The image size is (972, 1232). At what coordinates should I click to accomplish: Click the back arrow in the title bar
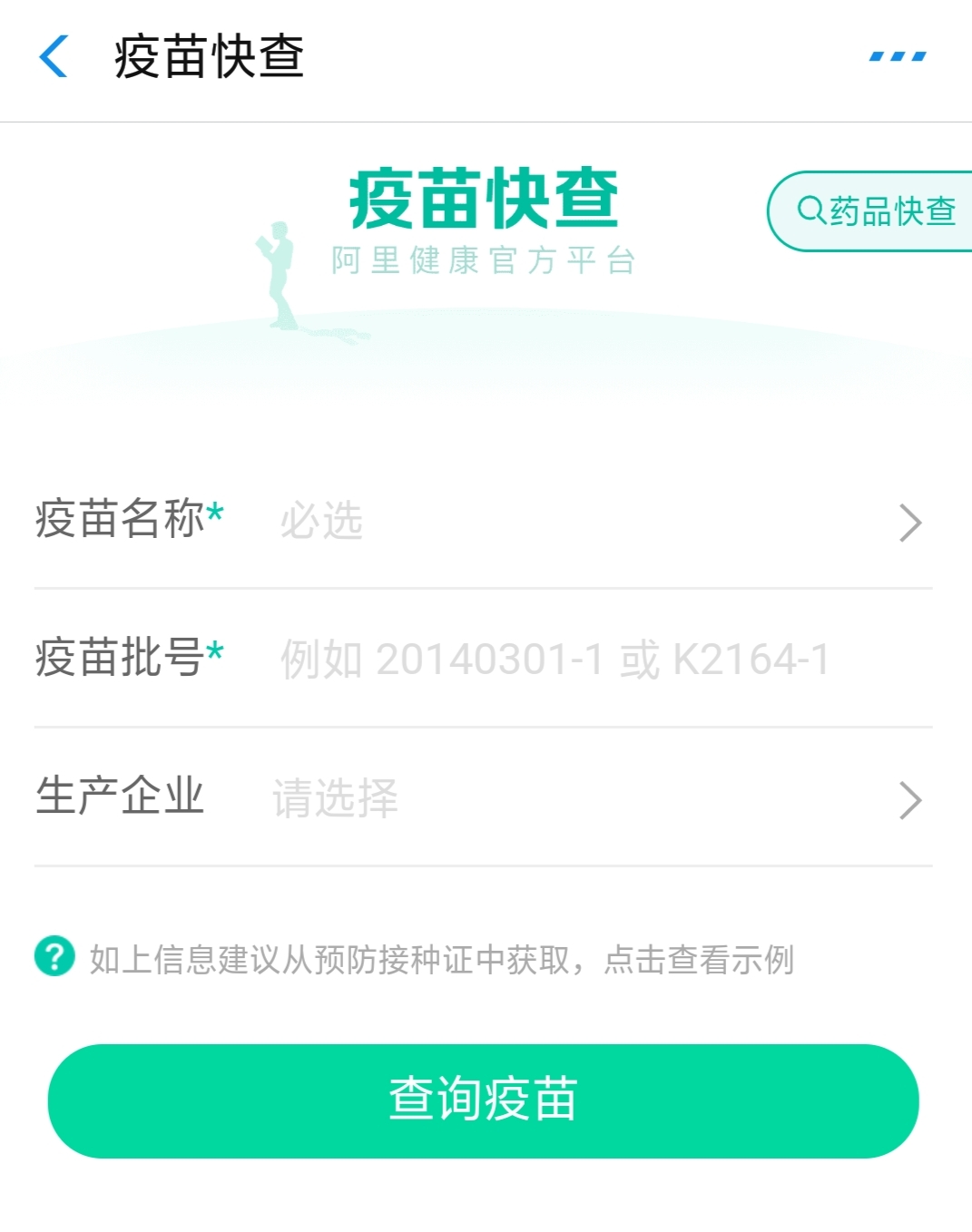[x=52, y=57]
